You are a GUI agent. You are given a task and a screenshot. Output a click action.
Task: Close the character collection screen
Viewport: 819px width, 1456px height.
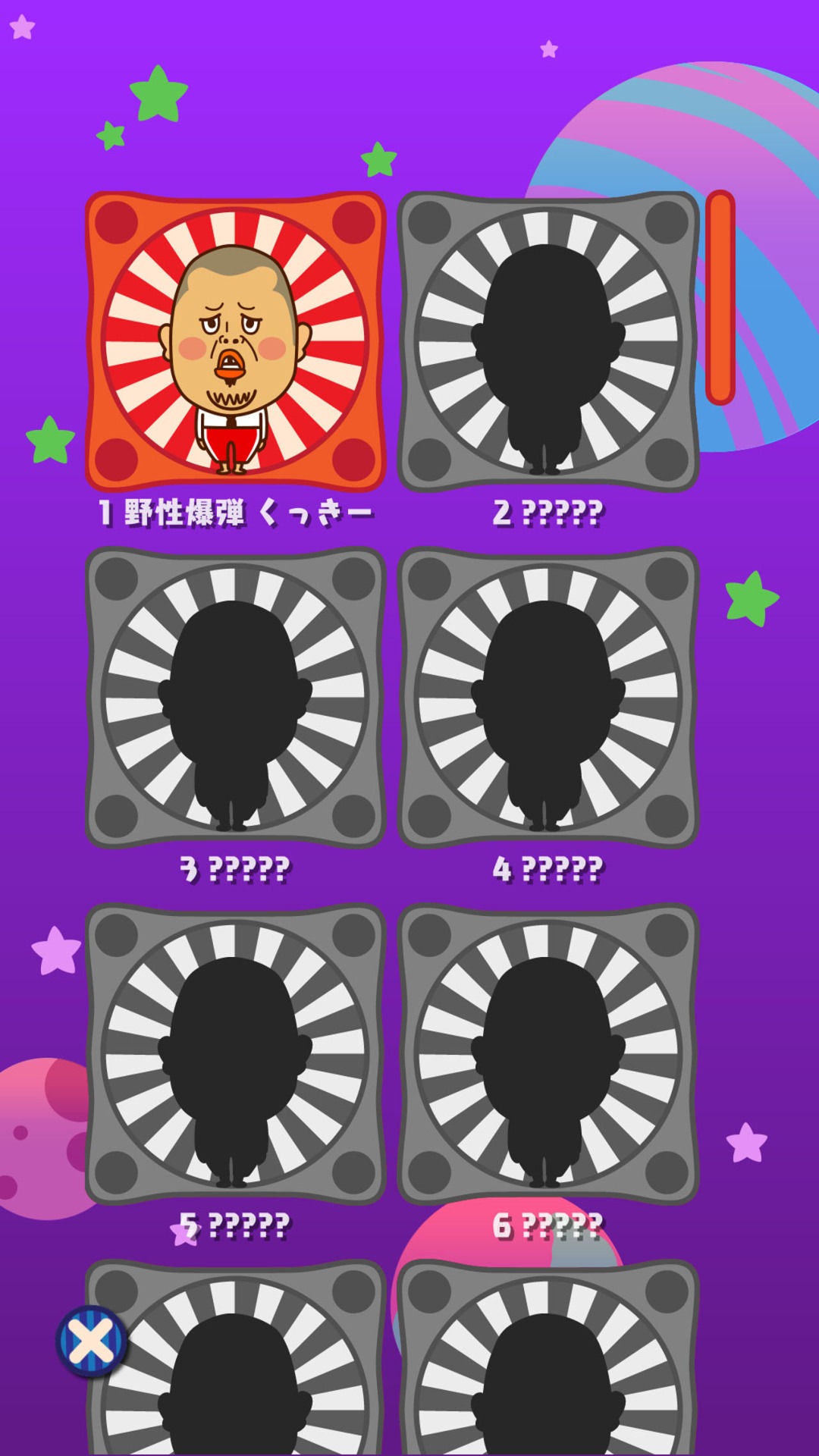[x=92, y=1341]
